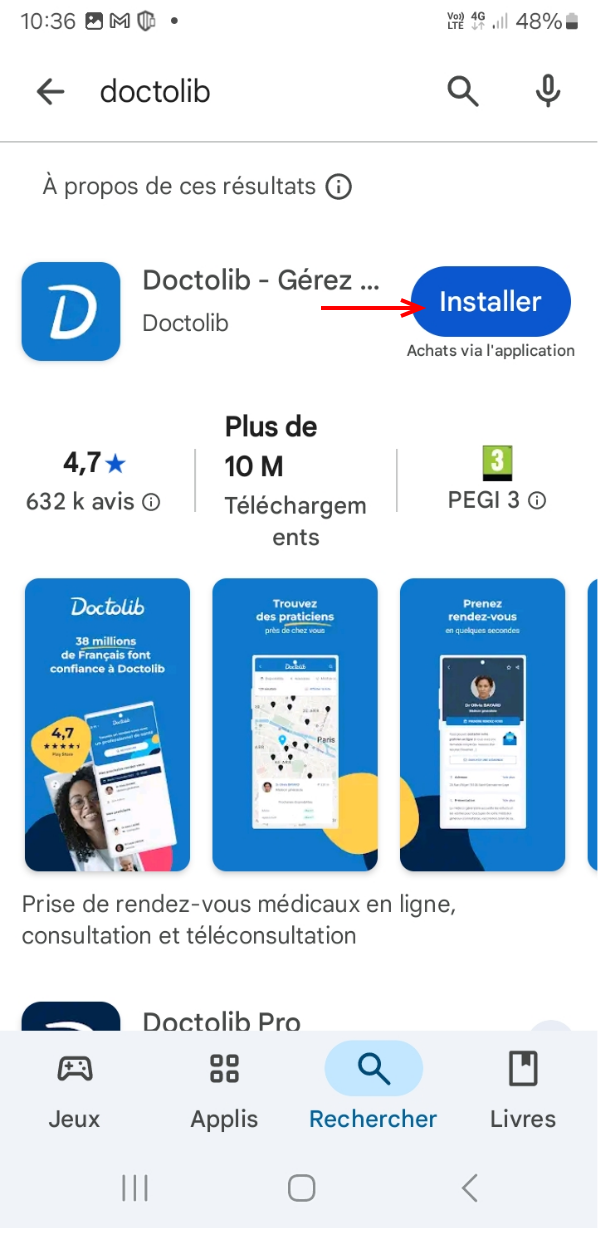Open the recent apps overview
Image resolution: width=600 pixels, height=1233 pixels.
[x=135, y=1187]
